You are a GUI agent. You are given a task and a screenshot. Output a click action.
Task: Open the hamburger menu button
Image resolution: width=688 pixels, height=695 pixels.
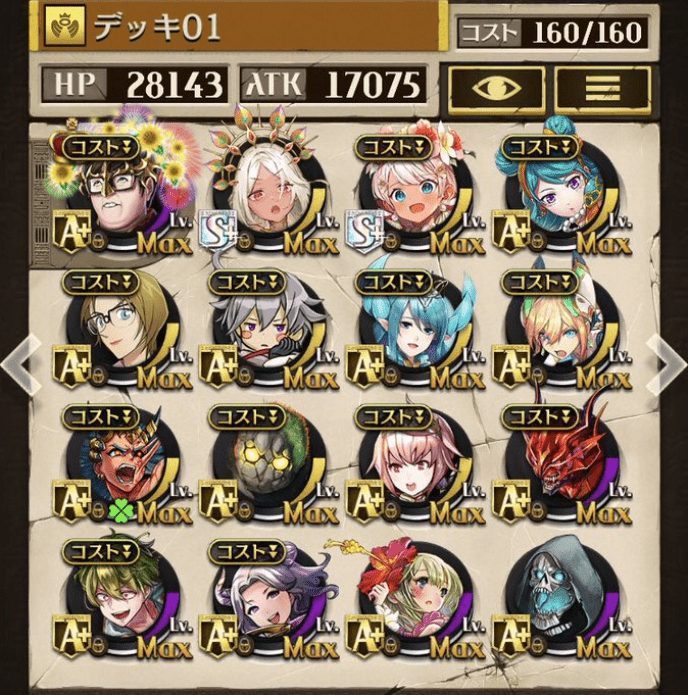tap(602, 89)
